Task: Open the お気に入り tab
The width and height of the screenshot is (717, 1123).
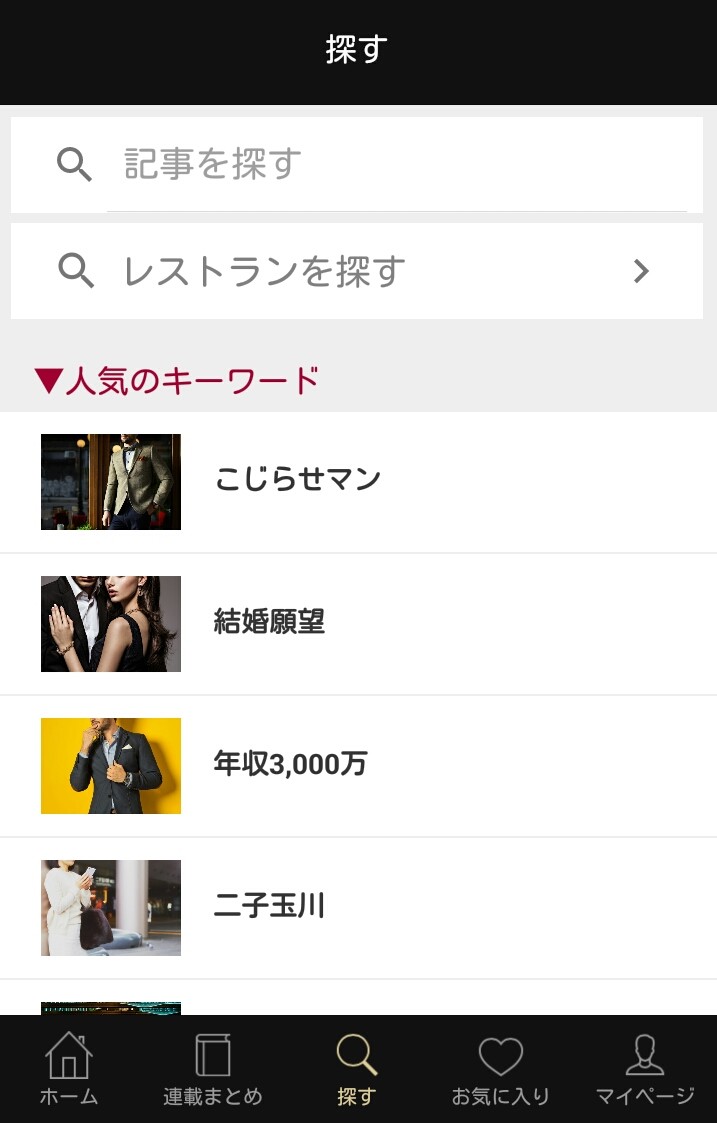Action: click(x=500, y=1069)
